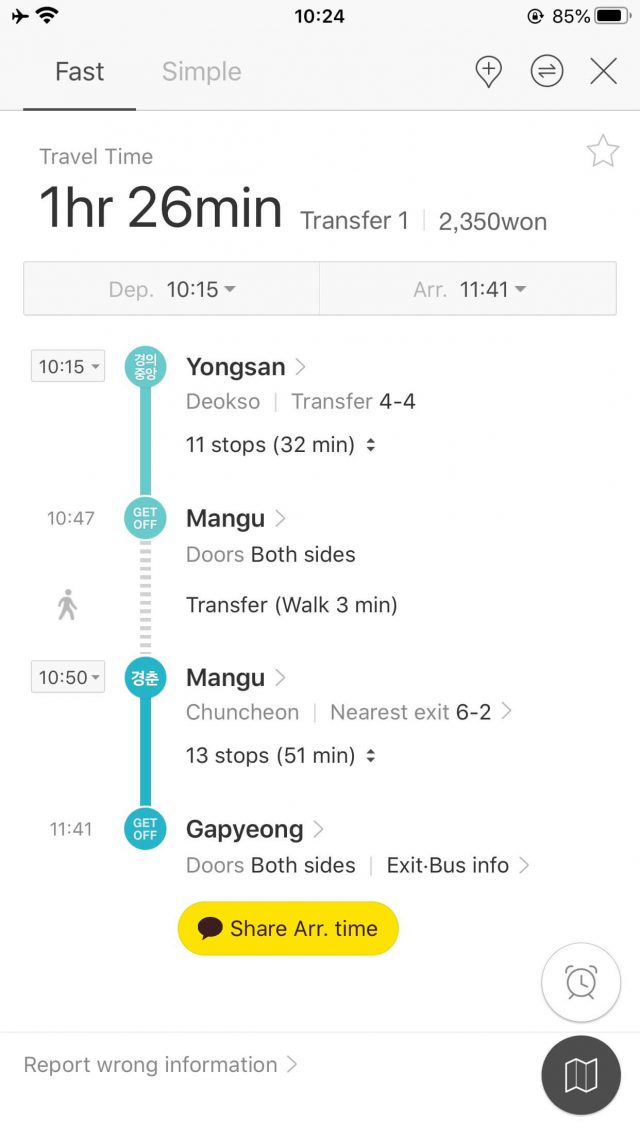The width and height of the screenshot is (640, 1138).
Task: Set an arrival alarm clock
Action: coord(580,982)
